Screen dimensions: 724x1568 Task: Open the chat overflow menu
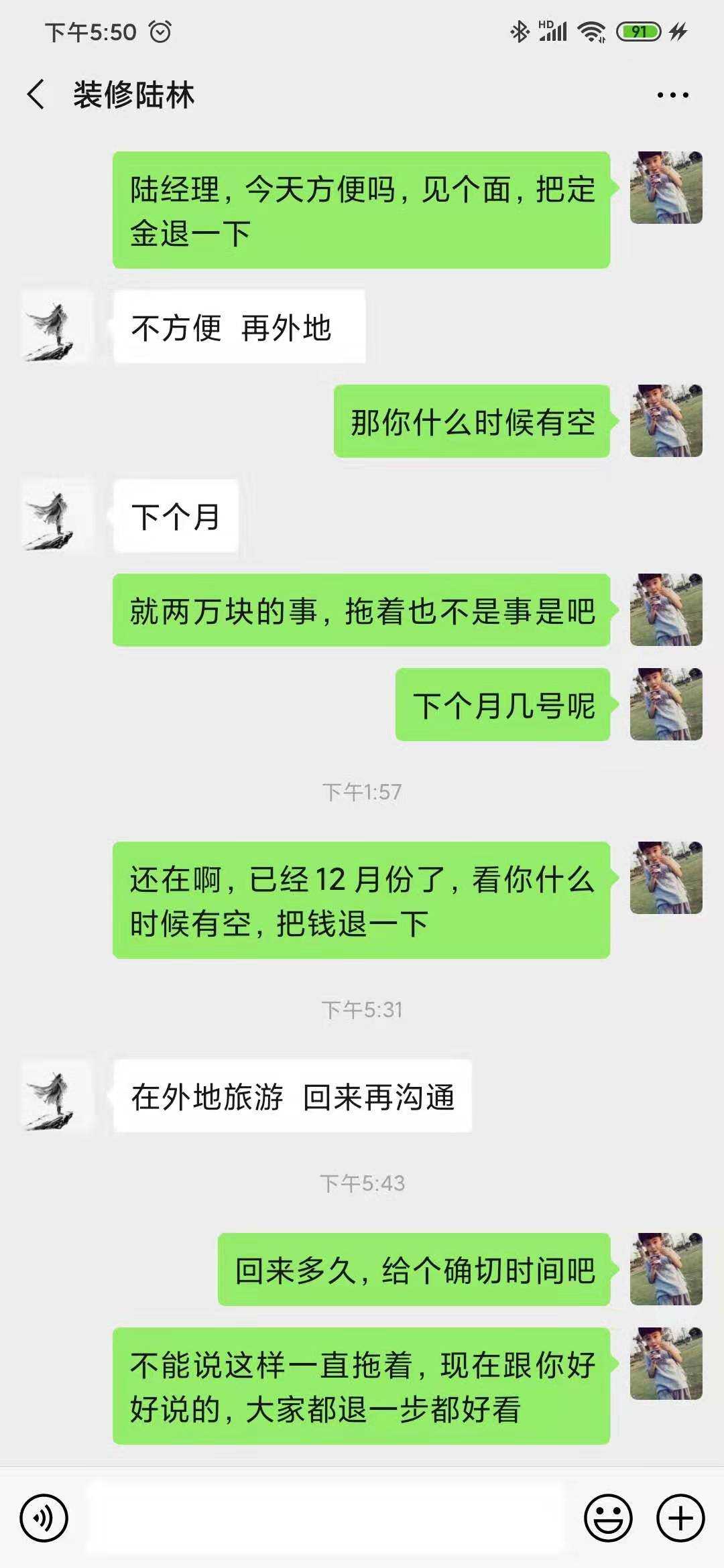(x=672, y=95)
